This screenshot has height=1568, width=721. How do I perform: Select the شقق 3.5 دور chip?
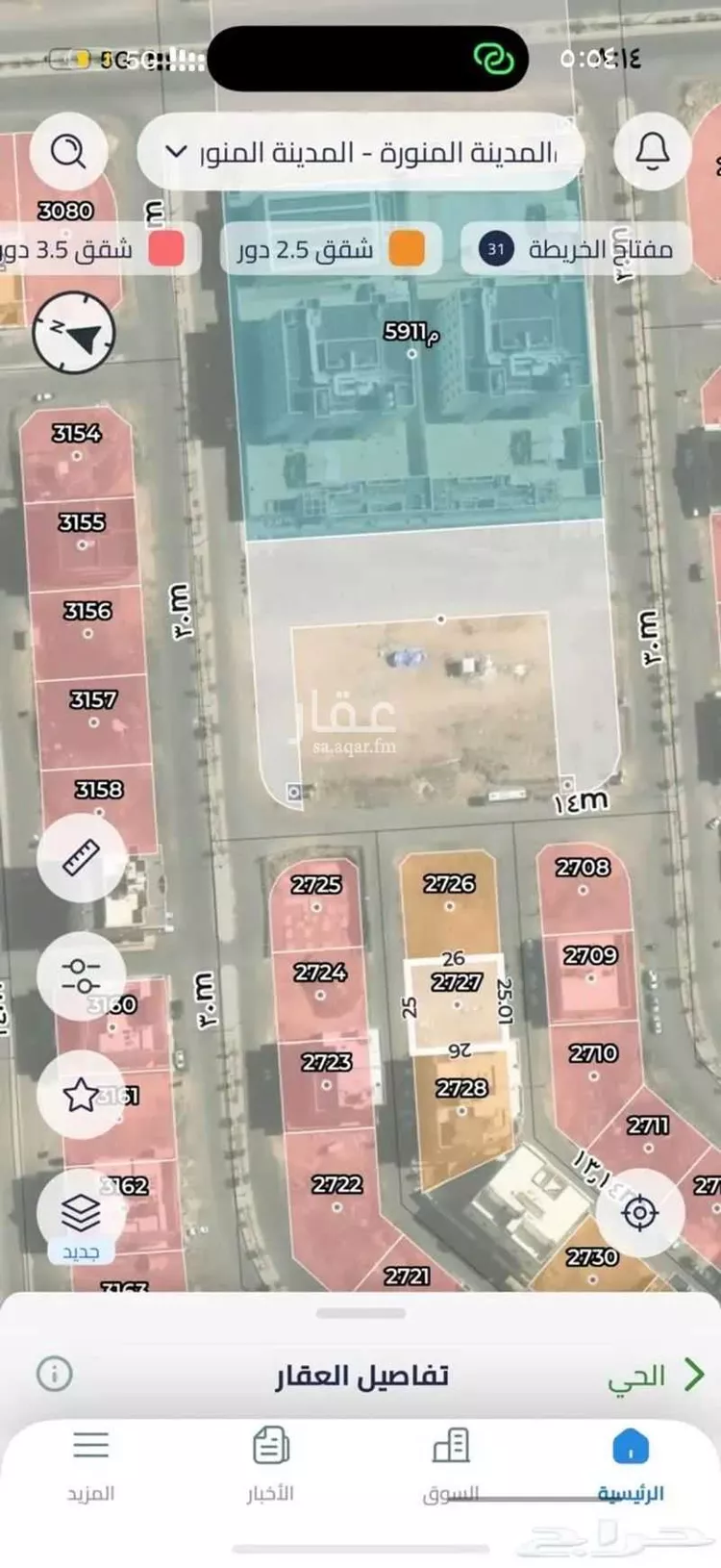[94, 250]
